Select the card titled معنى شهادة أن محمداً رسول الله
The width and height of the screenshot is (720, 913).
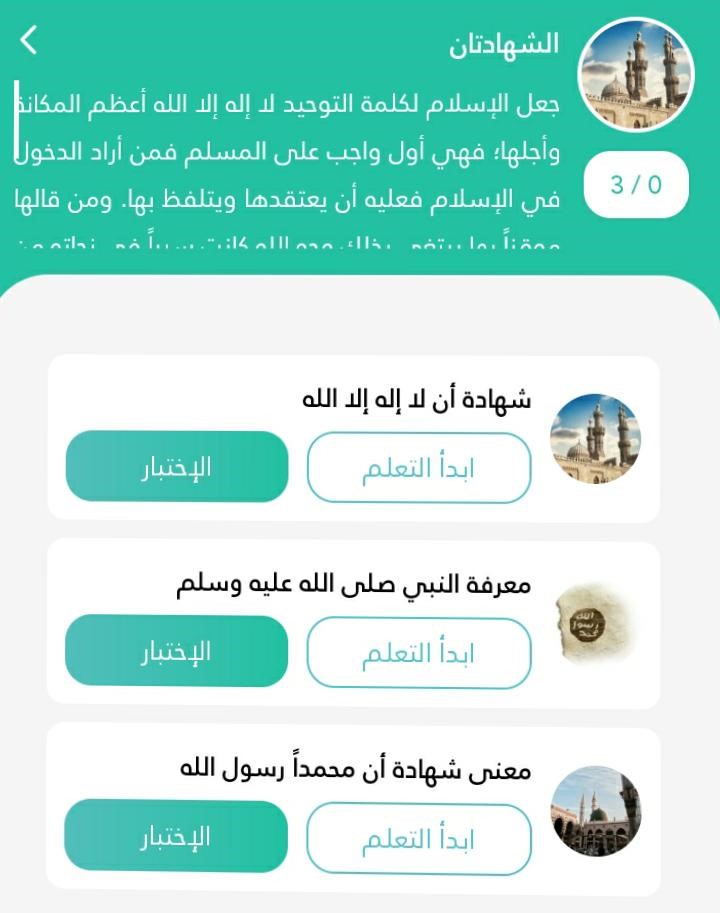coord(360,805)
